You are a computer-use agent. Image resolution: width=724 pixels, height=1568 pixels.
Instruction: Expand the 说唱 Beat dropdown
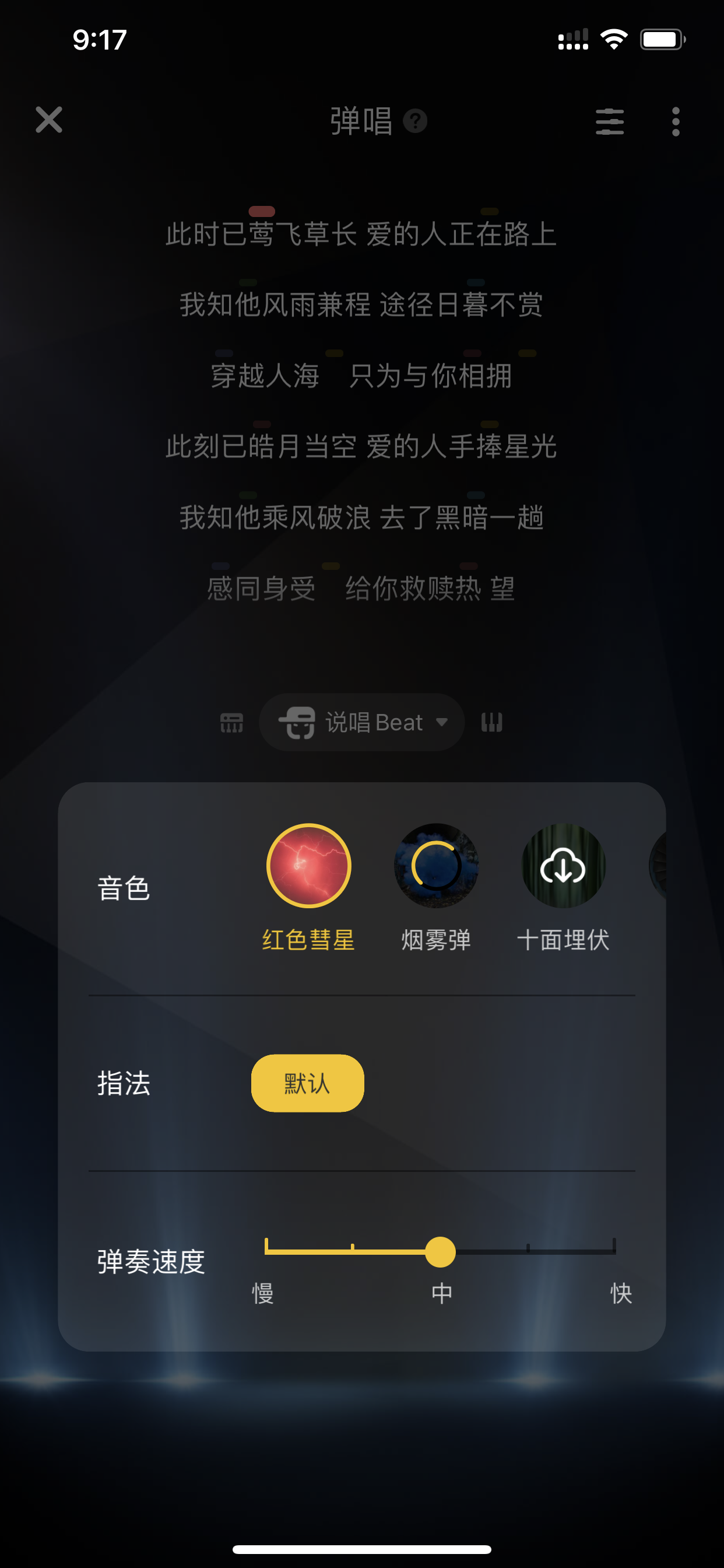tap(362, 722)
